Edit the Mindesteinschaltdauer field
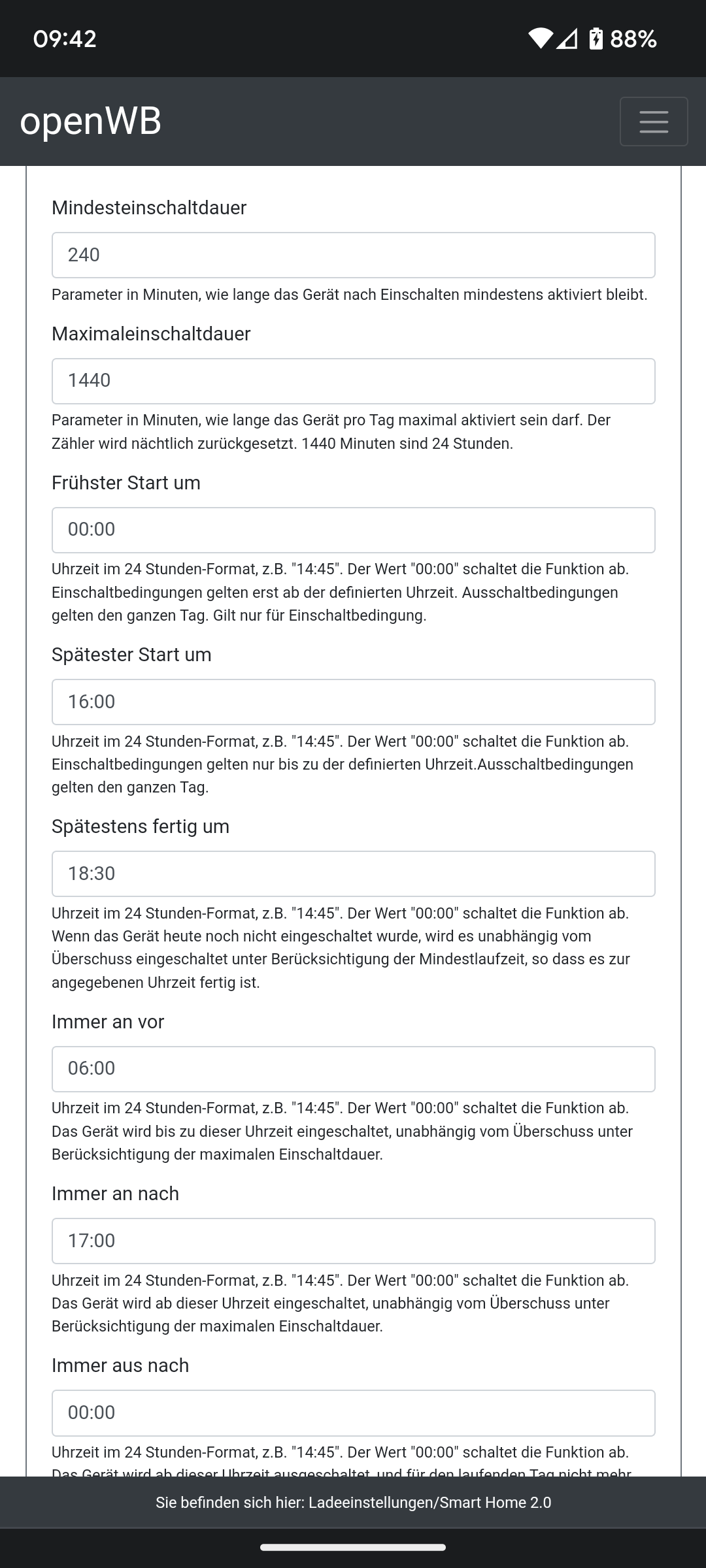The height and width of the screenshot is (1568, 706). [353, 255]
